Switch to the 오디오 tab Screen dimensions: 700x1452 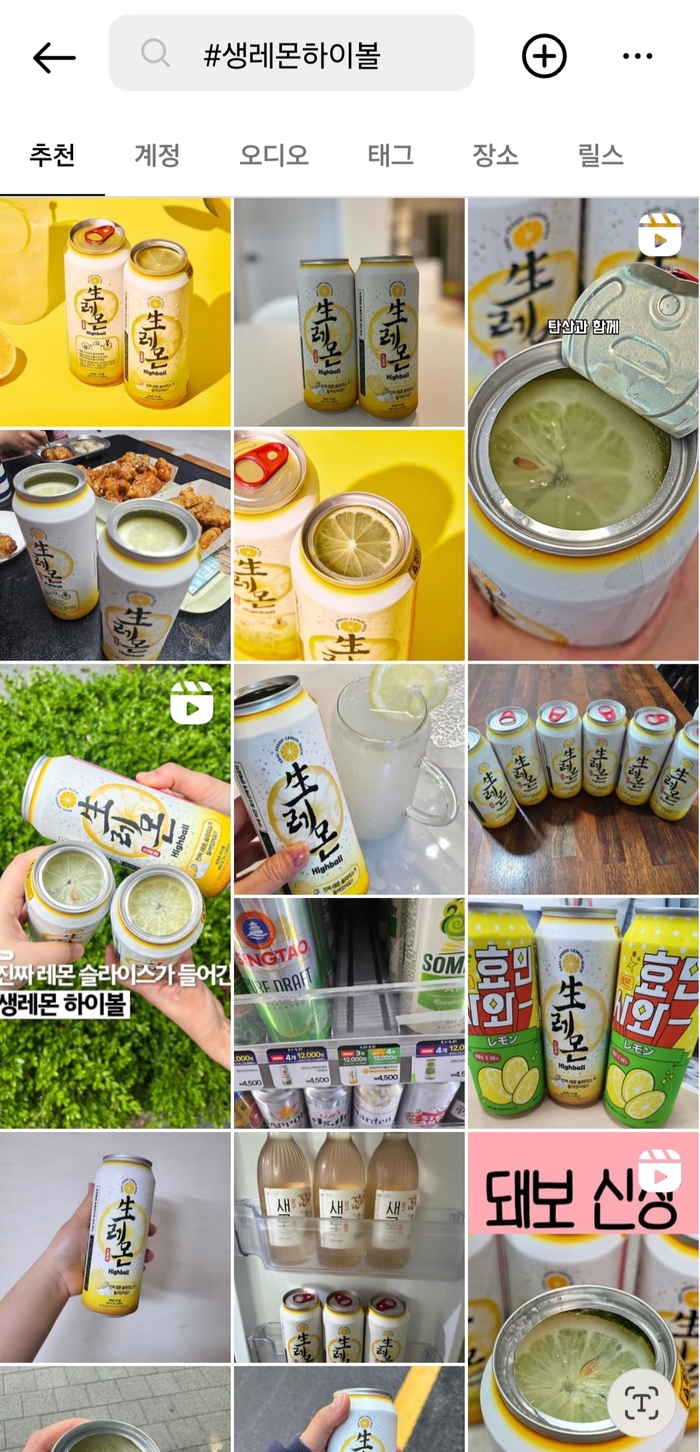(273, 155)
